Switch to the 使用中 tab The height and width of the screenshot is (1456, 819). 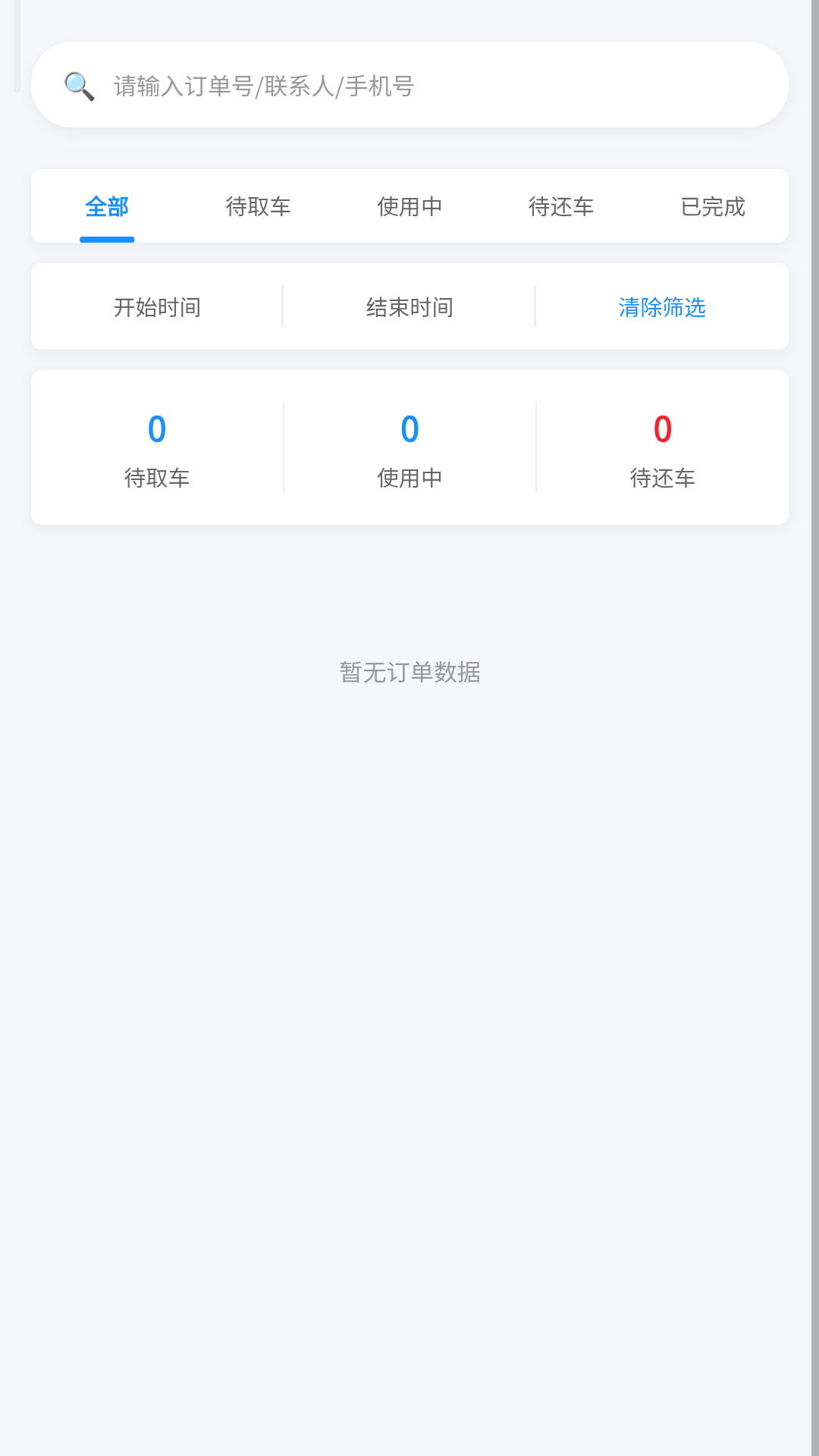409,206
